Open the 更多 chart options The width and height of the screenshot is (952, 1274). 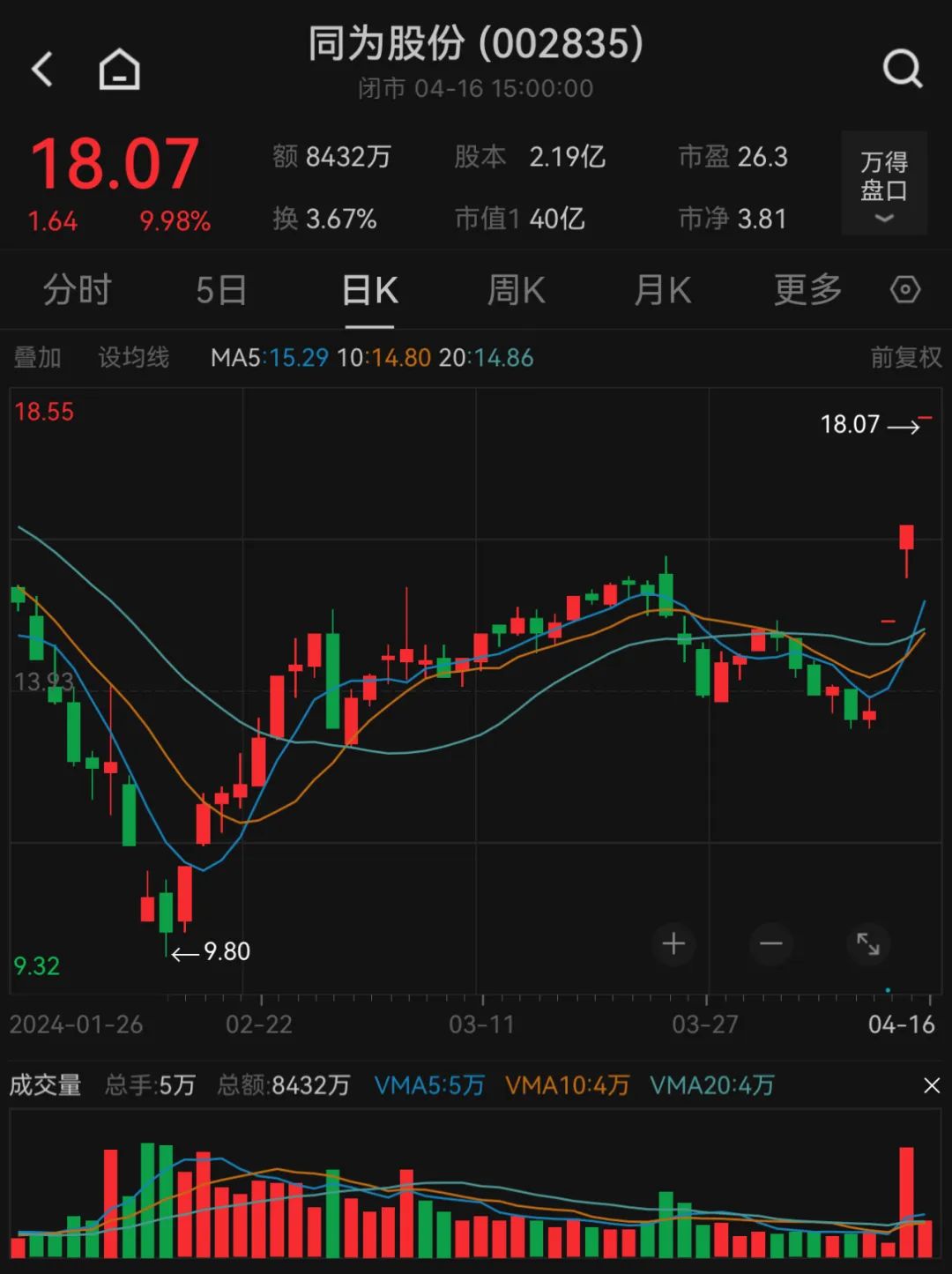coord(807,290)
